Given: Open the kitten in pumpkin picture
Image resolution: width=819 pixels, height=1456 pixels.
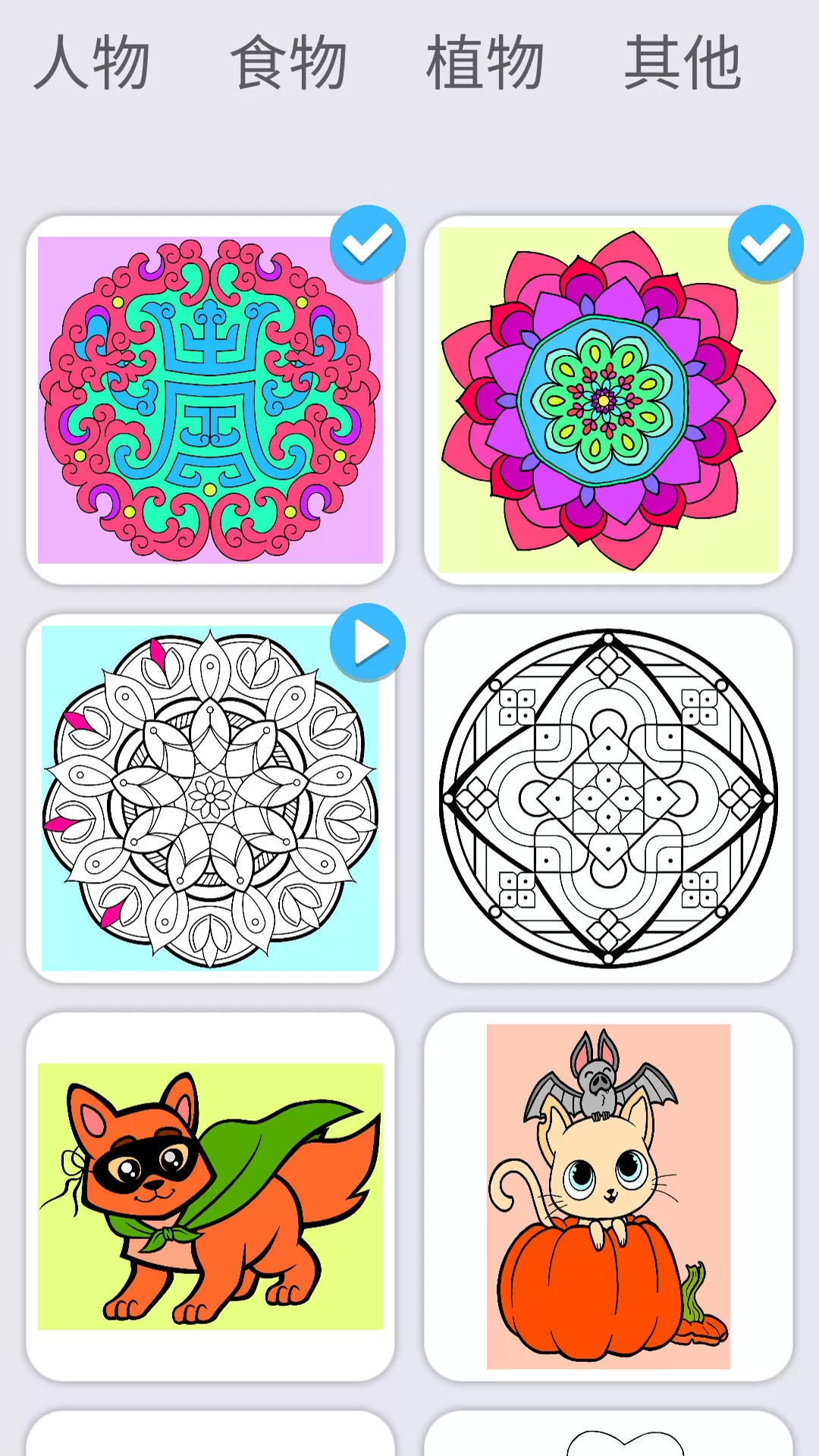Looking at the screenshot, I should 608,1196.
